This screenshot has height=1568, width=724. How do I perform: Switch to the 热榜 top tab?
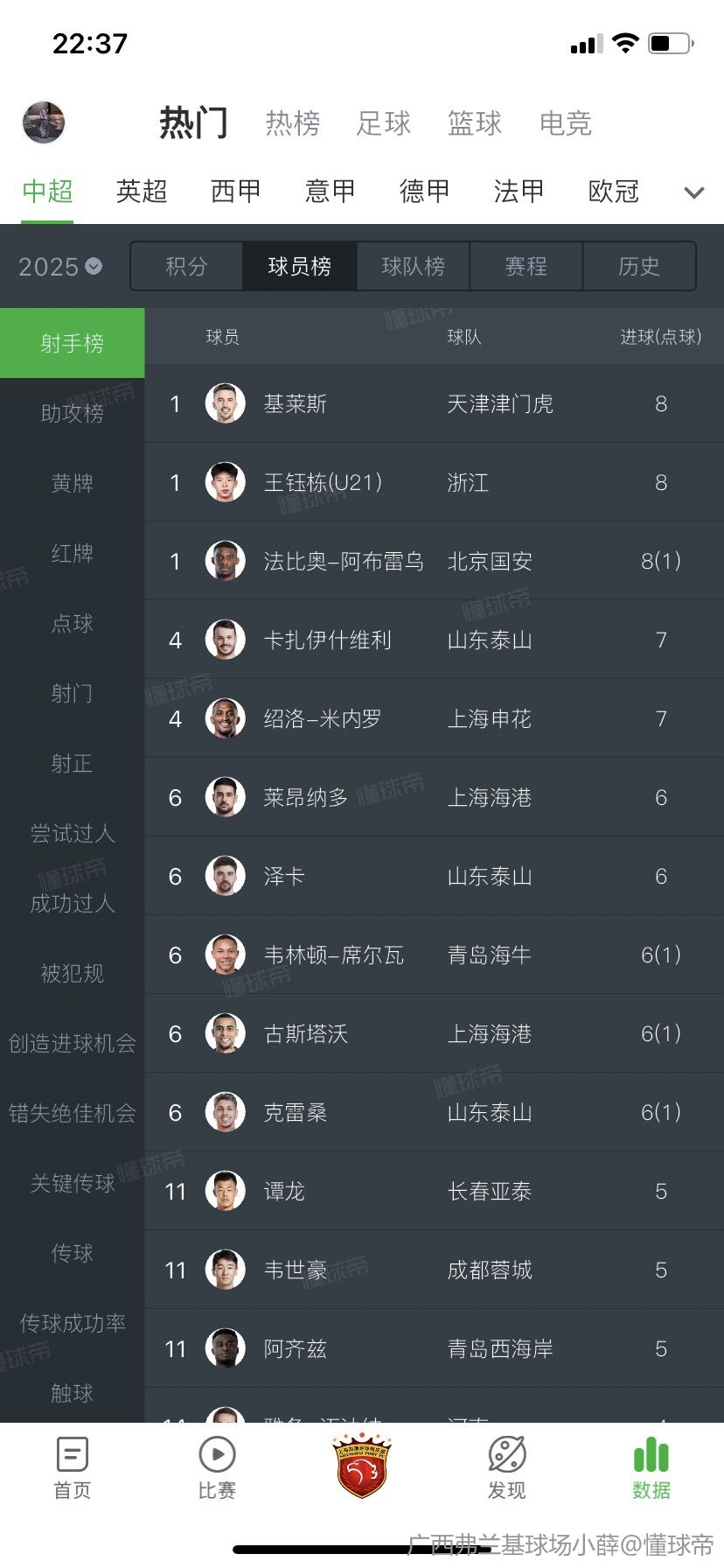(293, 123)
